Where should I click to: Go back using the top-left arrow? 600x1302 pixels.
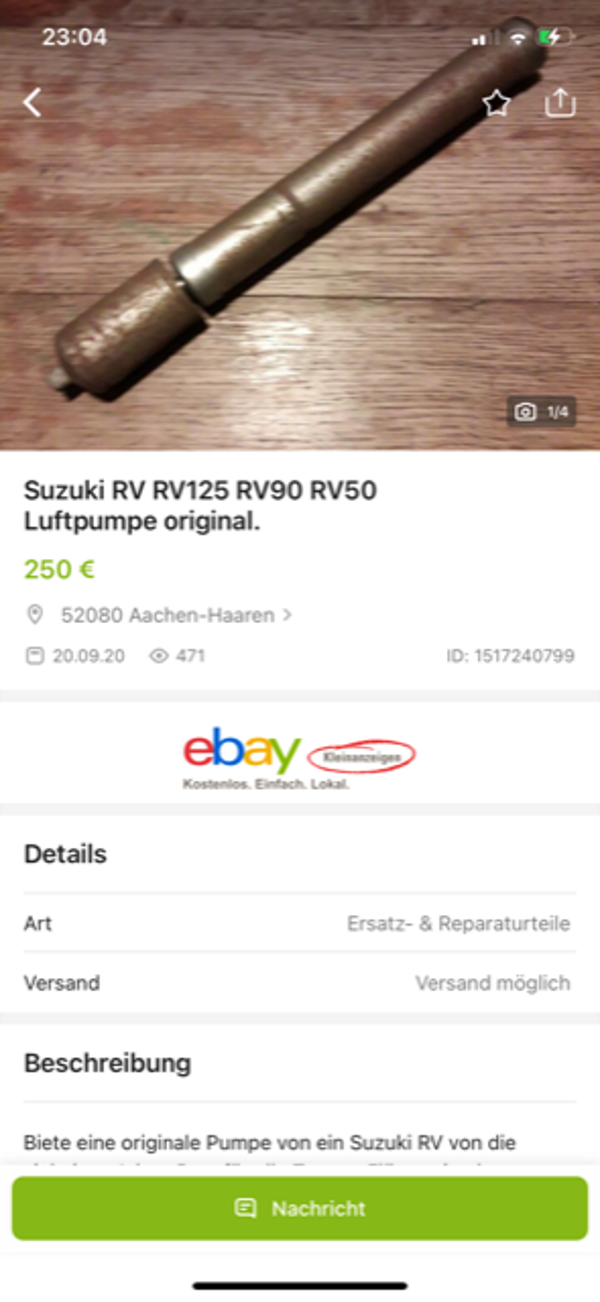pyautogui.click(x=33, y=102)
